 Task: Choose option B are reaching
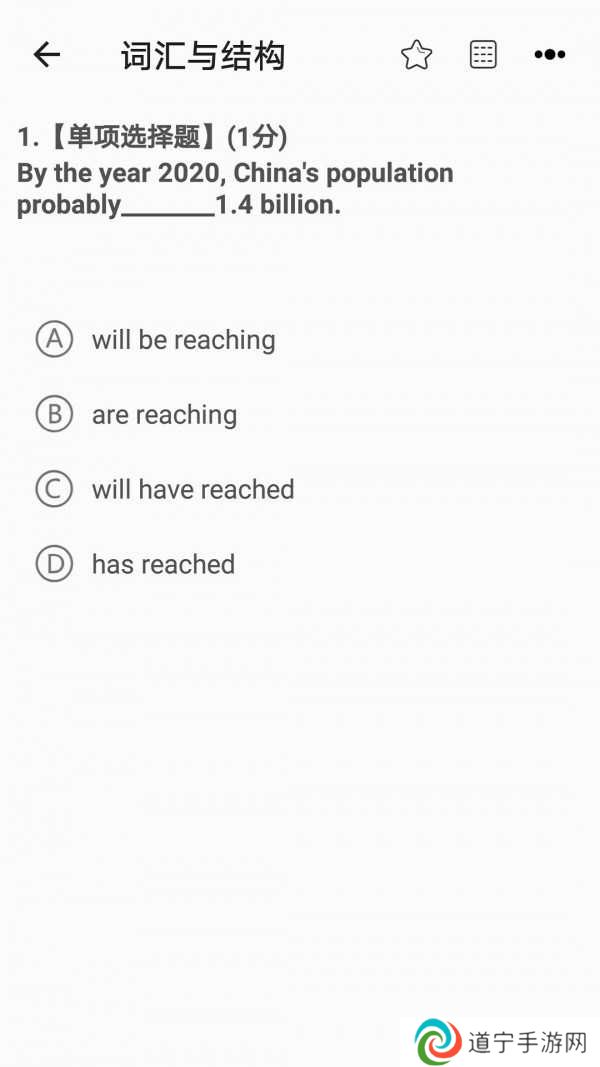(x=137, y=414)
